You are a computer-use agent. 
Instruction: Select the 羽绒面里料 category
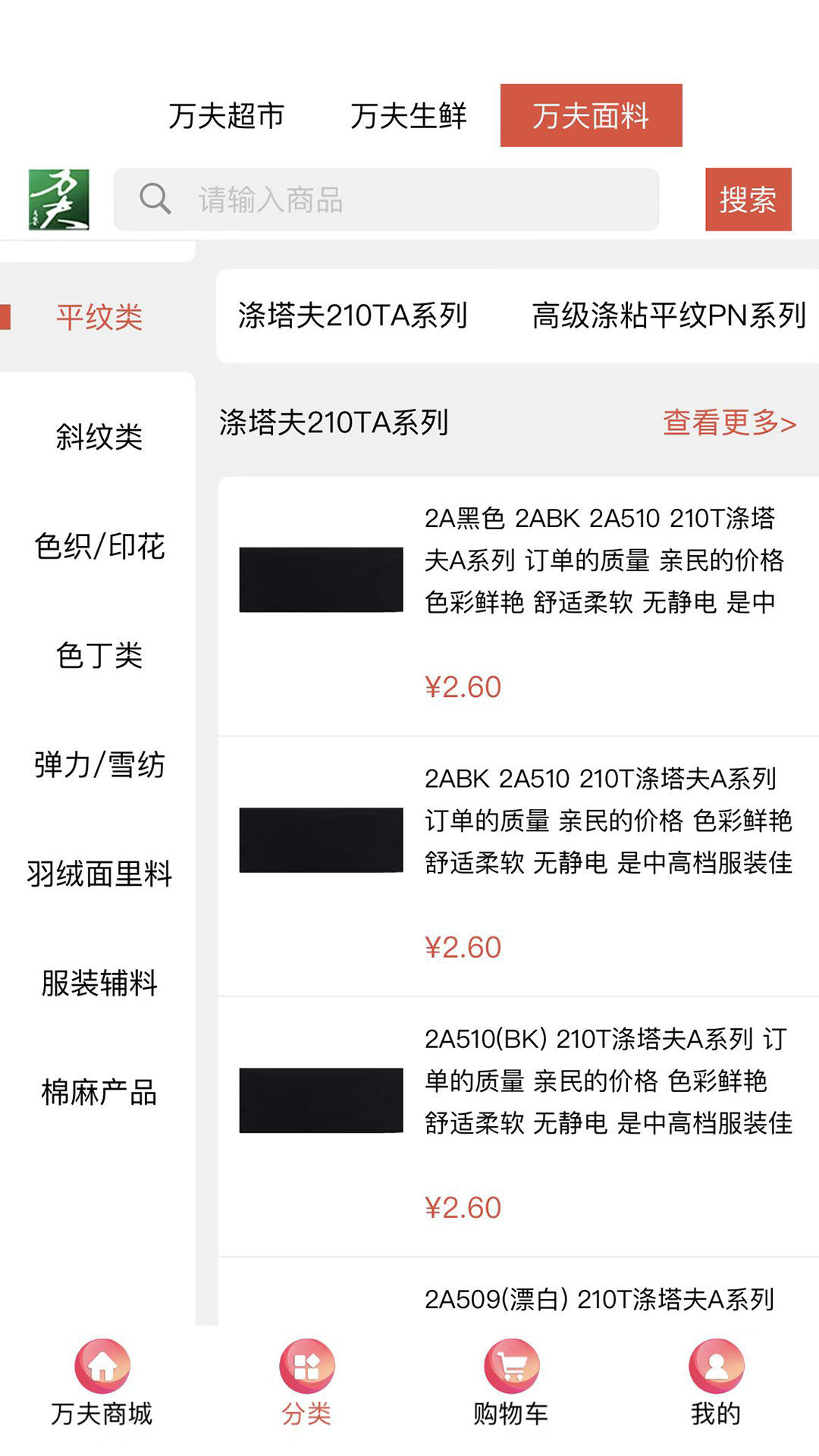[x=99, y=874]
